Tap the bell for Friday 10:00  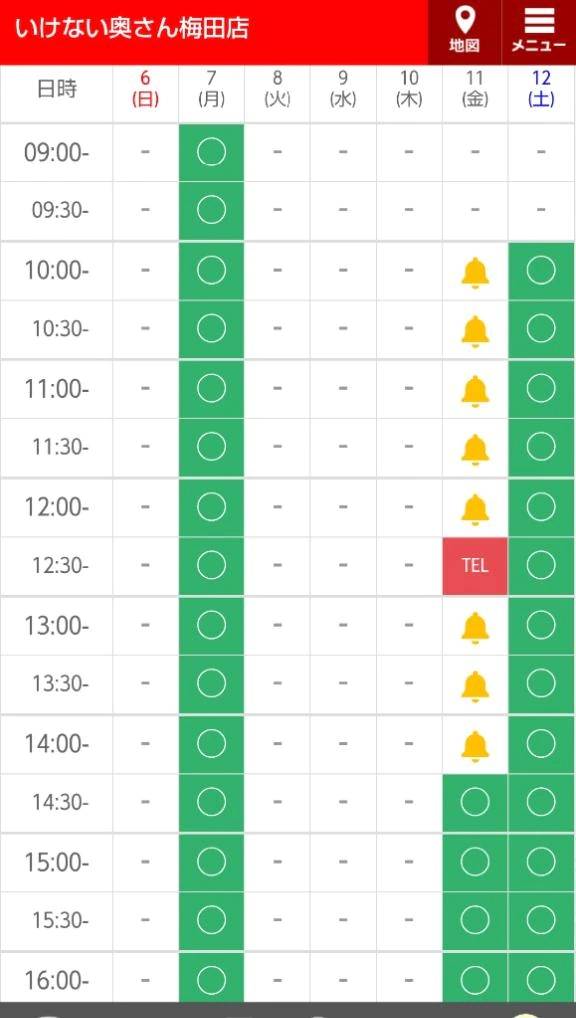(475, 272)
